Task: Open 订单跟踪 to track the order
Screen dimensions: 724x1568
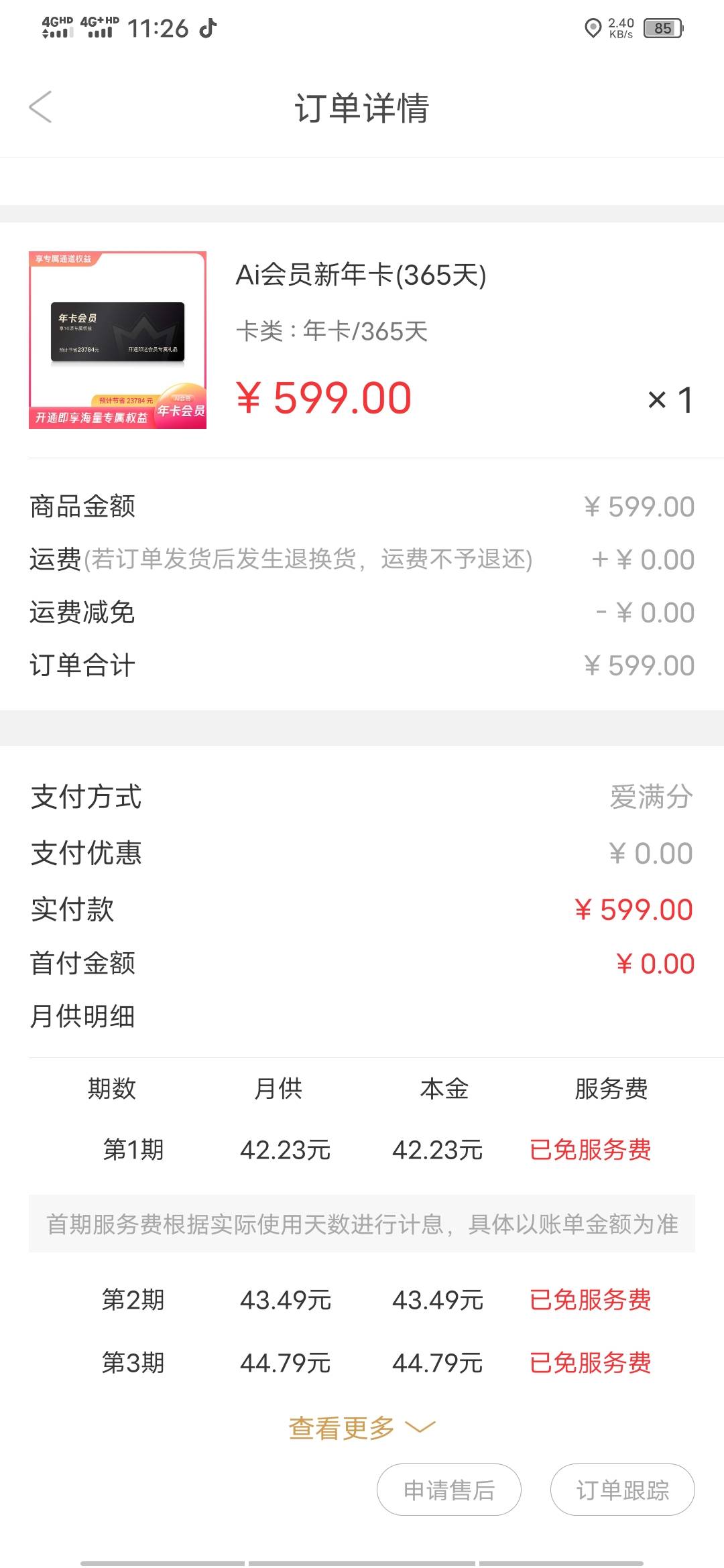Action: tap(623, 1490)
